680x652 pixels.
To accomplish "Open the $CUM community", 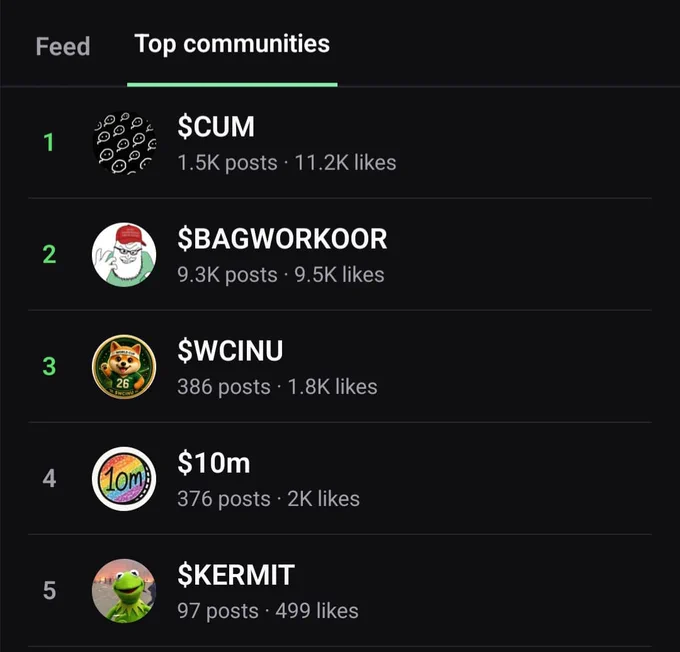I will (340, 143).
